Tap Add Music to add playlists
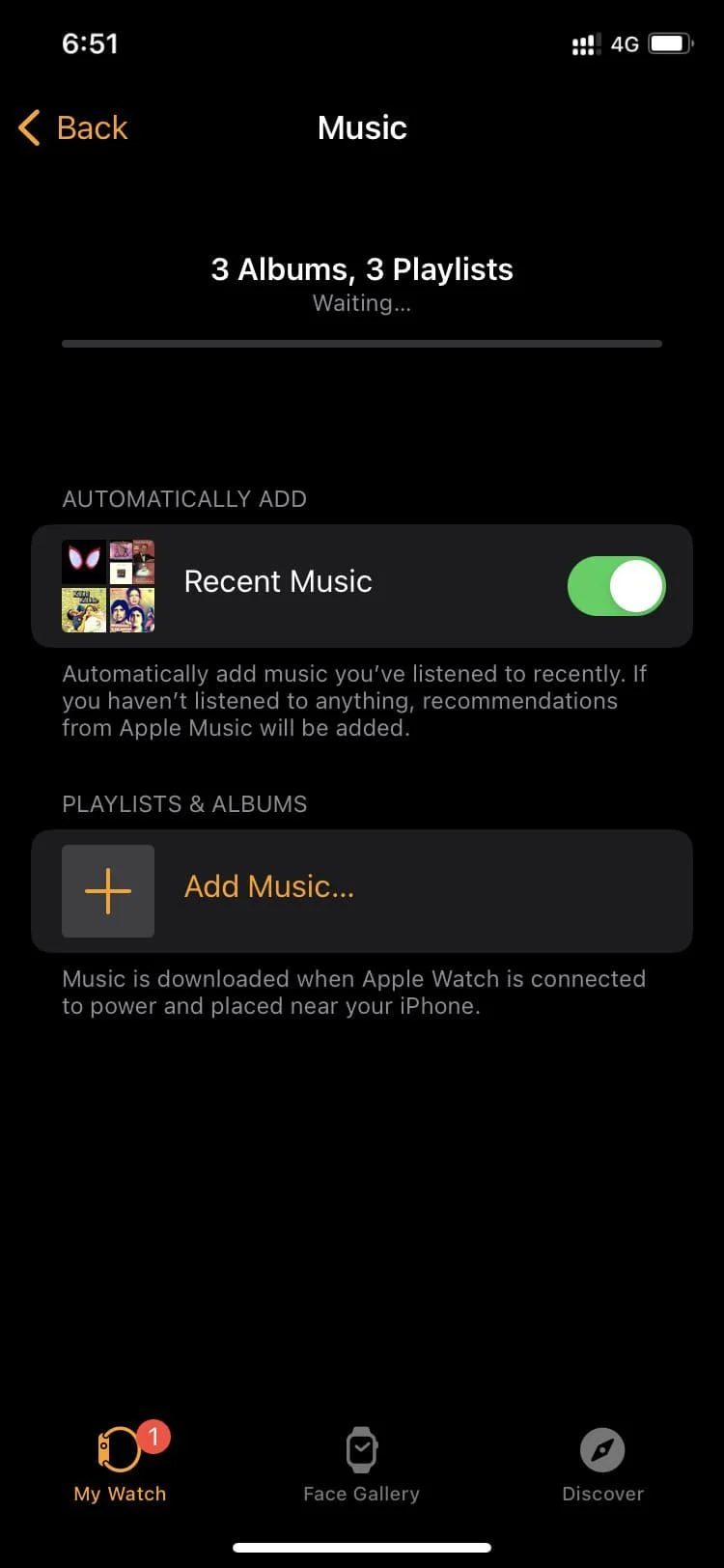This screenshot has height=1568, width=724. coord(362,891)
